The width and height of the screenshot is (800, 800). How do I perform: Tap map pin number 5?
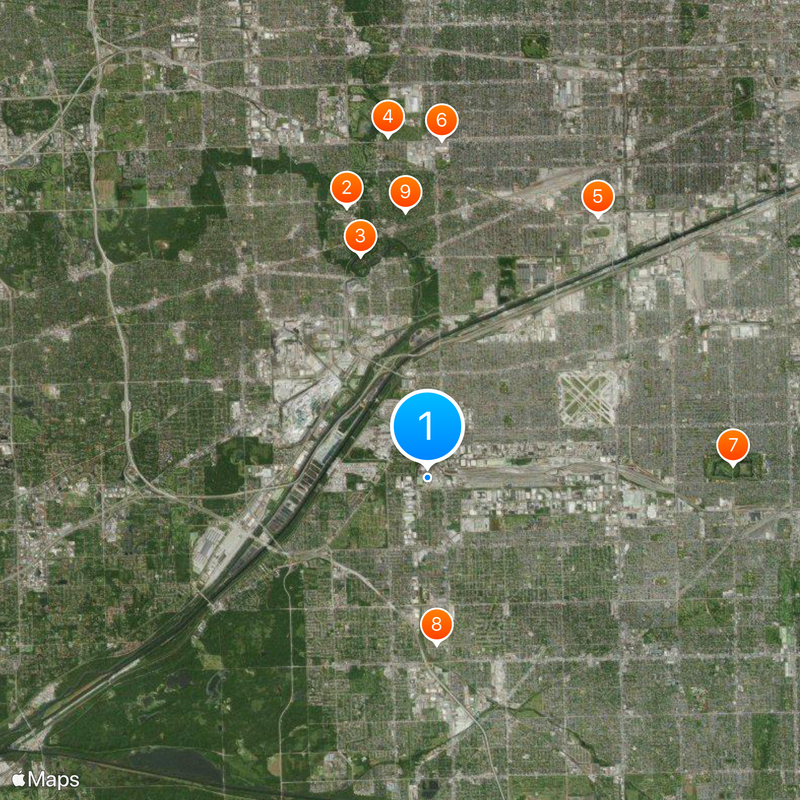pyautogui.click(x=597, y=197)
